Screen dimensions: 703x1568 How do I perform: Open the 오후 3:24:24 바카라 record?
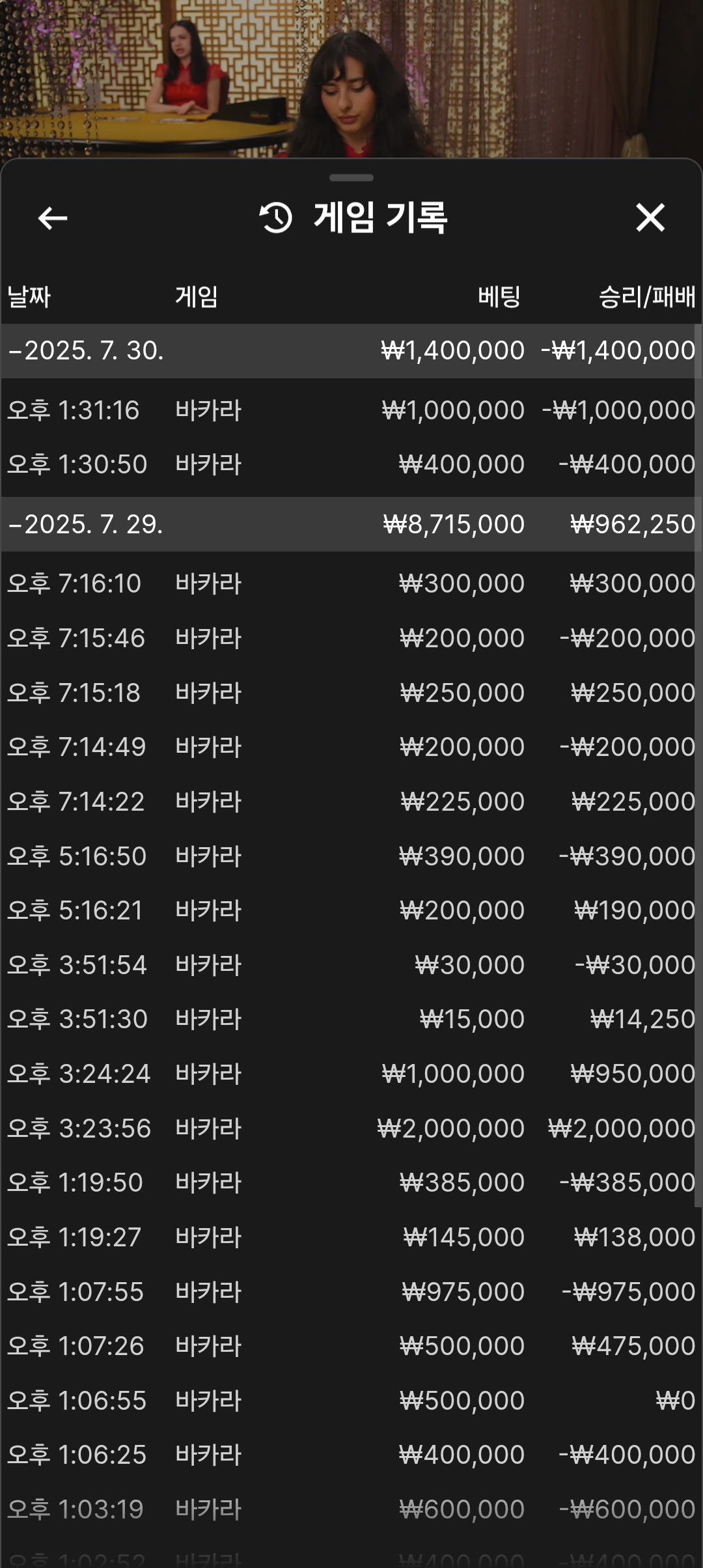pyautogui.click(x=350, y=1074)
